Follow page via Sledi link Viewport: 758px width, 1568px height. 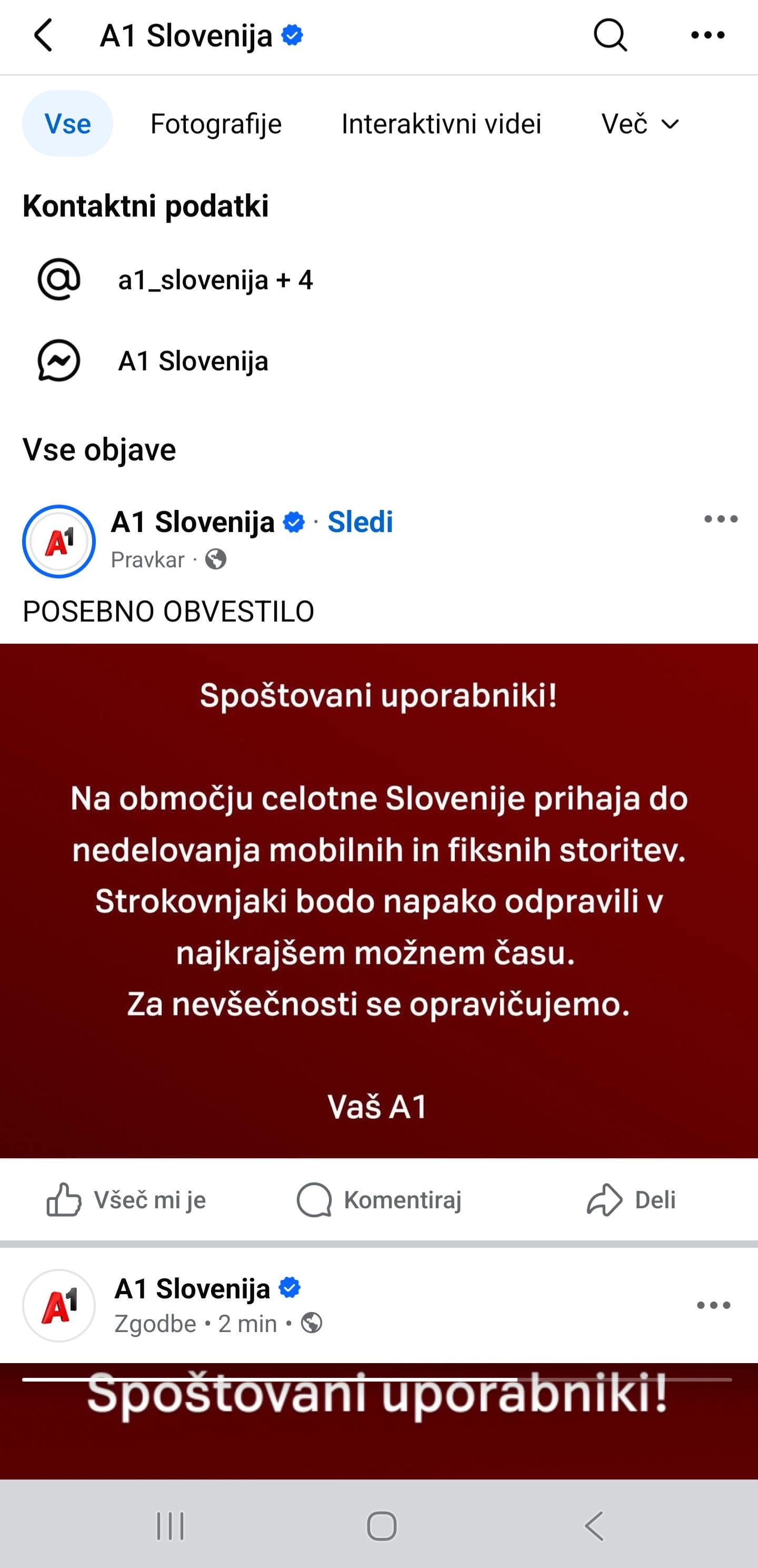[360, 521]
